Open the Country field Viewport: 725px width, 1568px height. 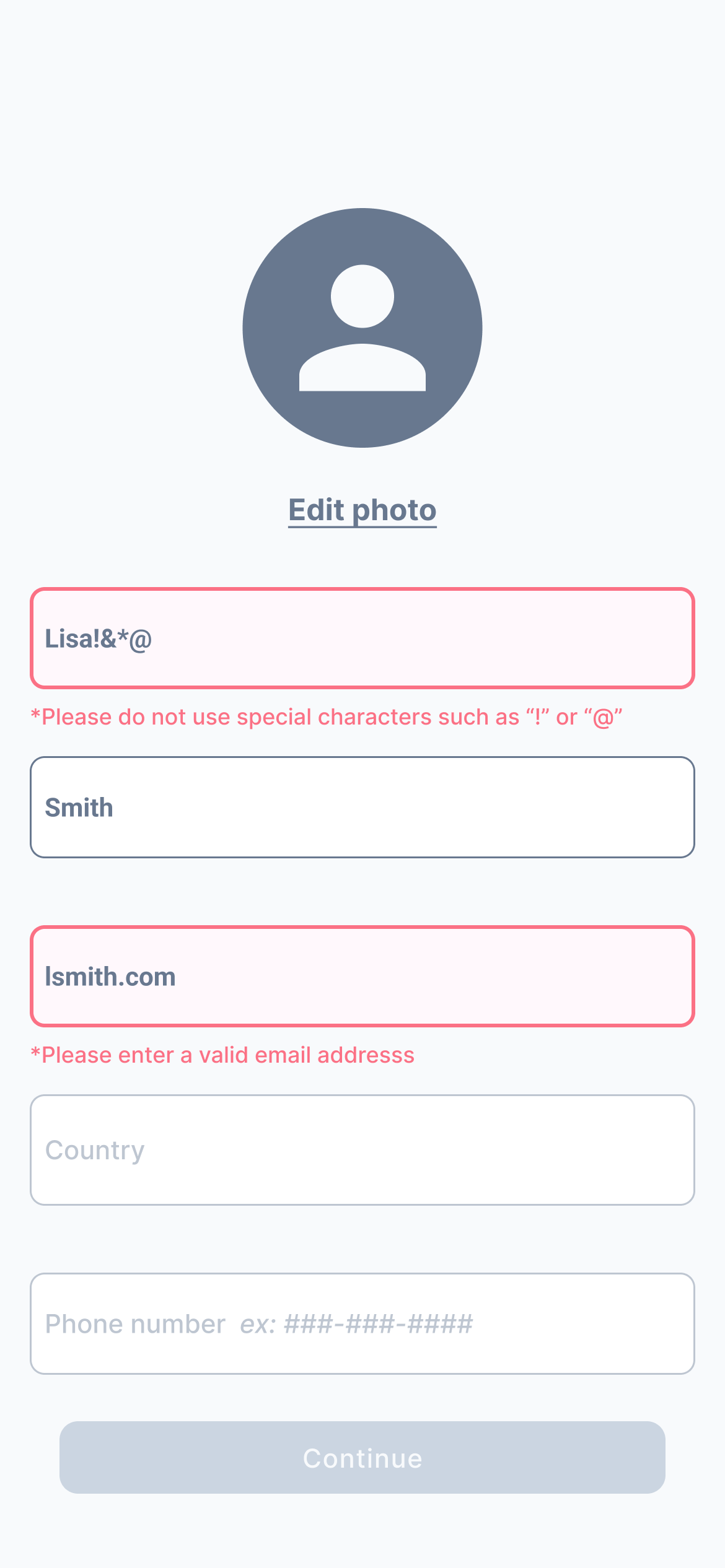click(362, 1150)
